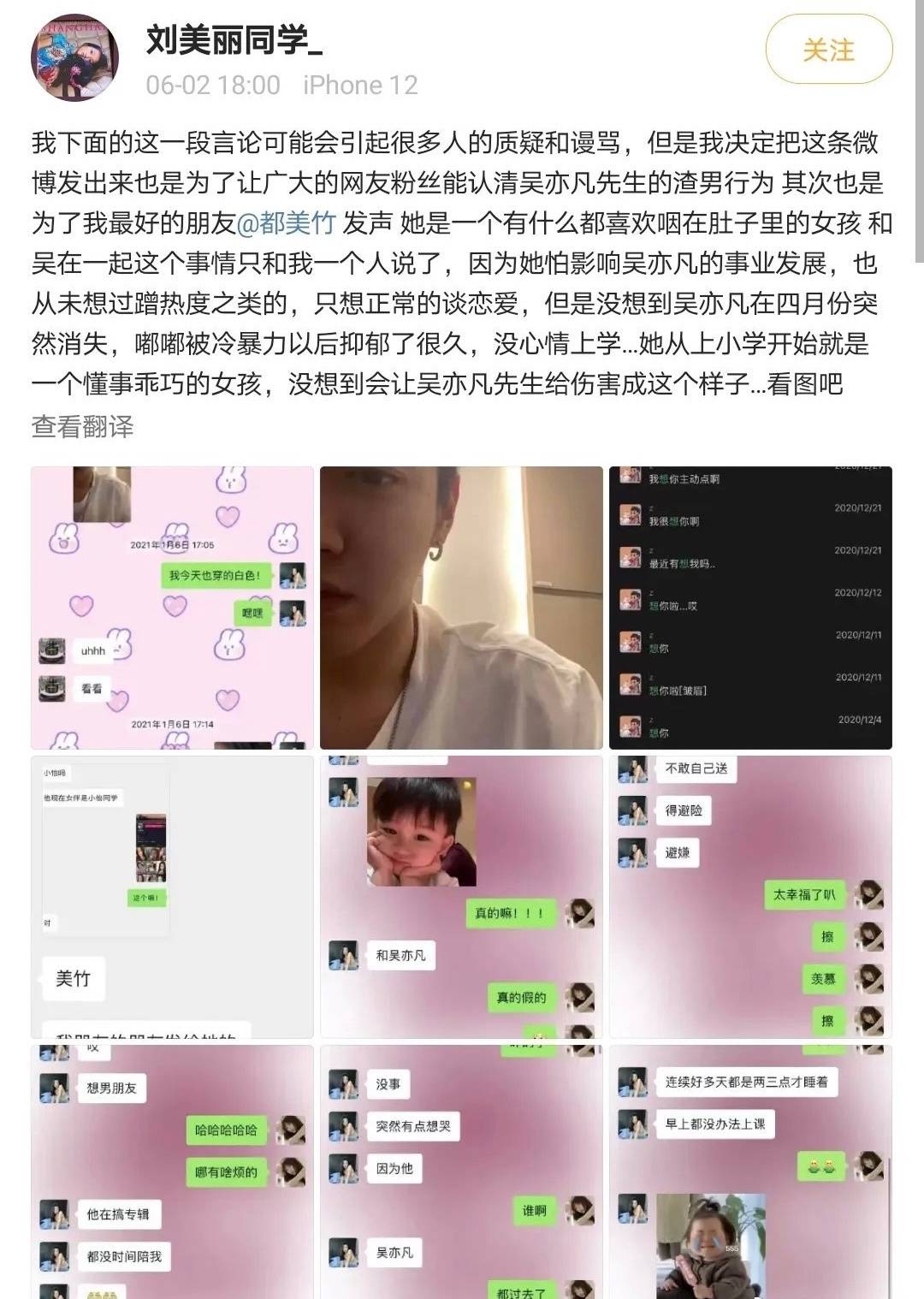Open the @都美竹 mention link
This screenshot has width=924, height=1299.
coord(286,222)
